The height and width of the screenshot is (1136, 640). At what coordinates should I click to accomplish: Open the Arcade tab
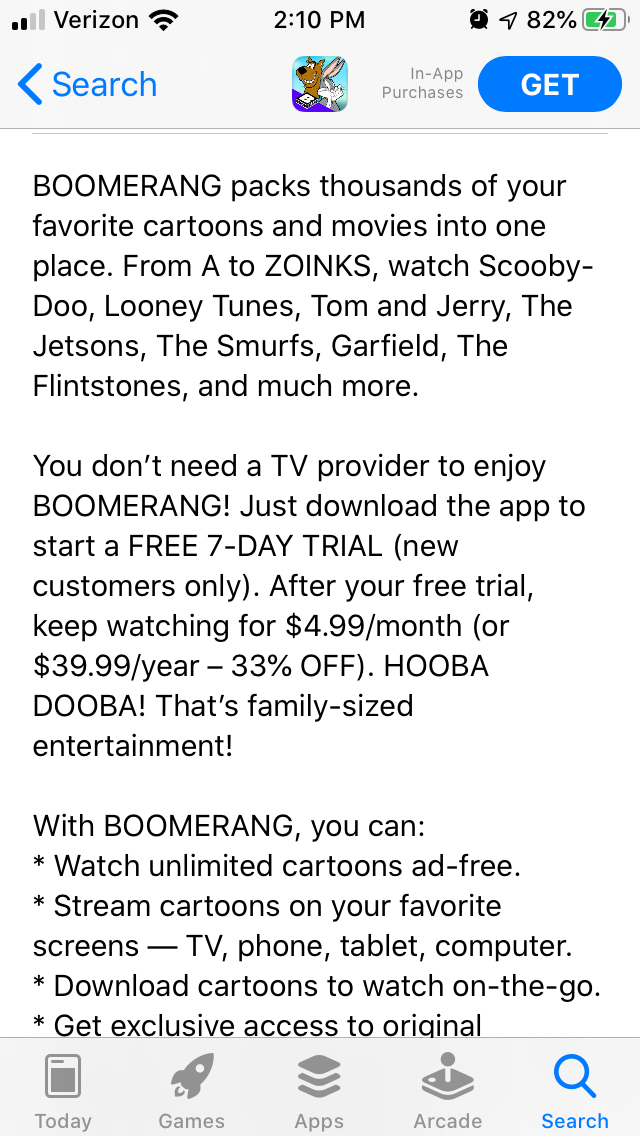[447, 1091]
